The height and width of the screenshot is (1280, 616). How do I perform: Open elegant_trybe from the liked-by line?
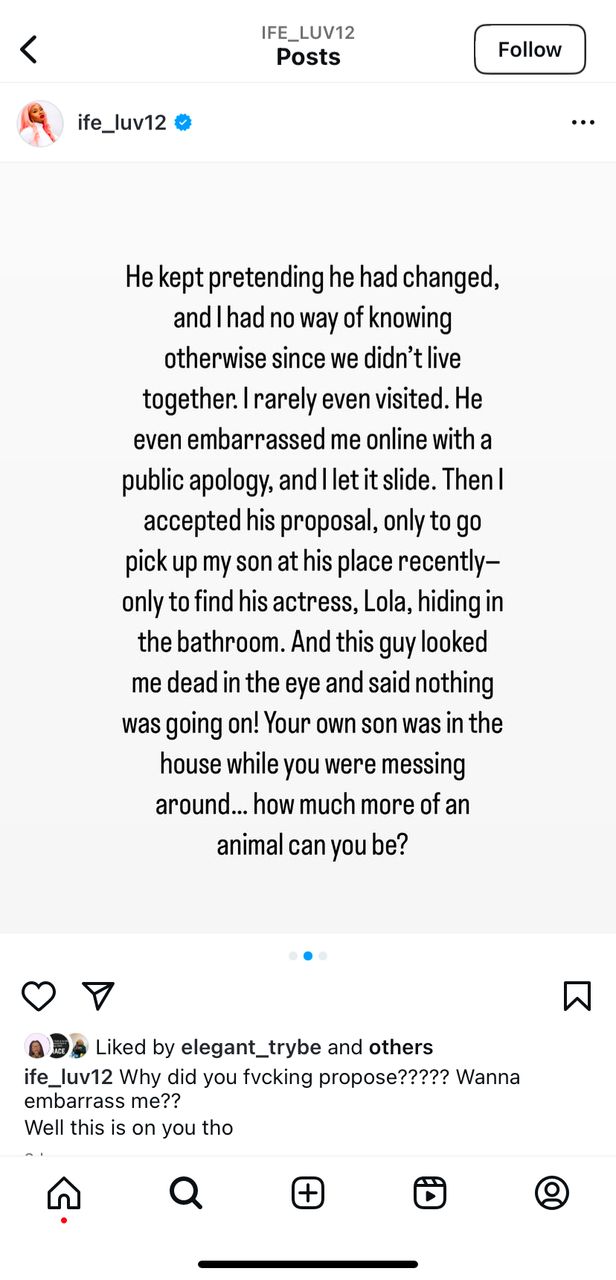point(251,1047)
